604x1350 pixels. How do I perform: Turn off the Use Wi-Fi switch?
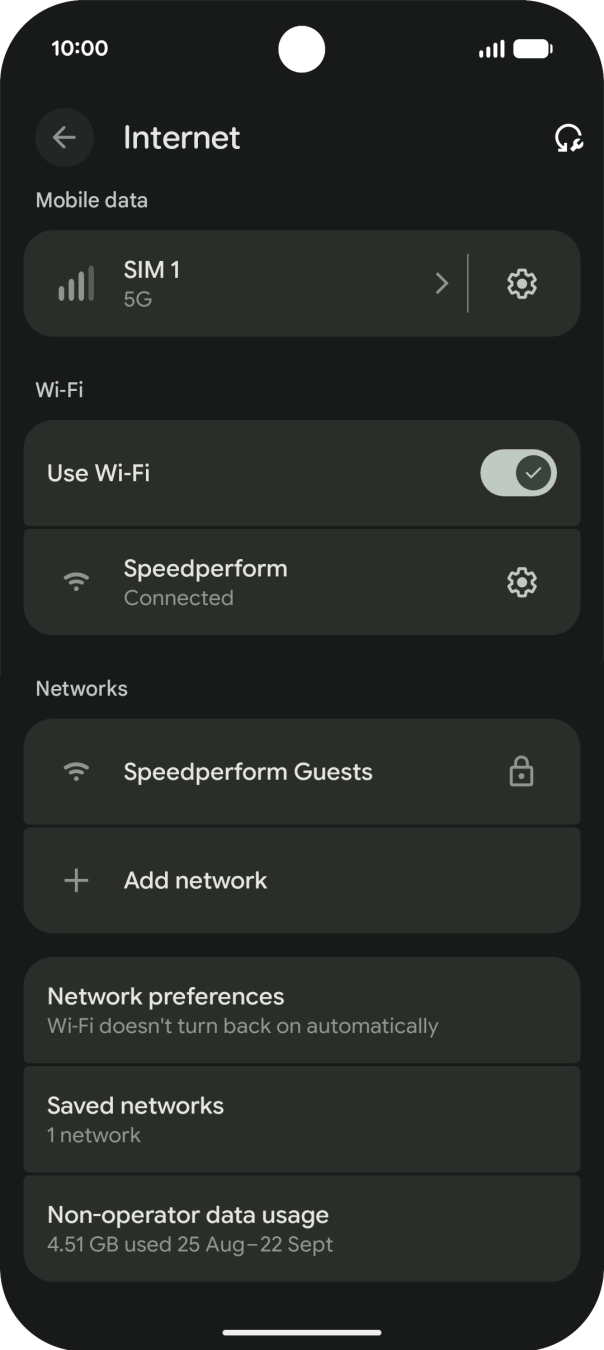coord(518,473)
